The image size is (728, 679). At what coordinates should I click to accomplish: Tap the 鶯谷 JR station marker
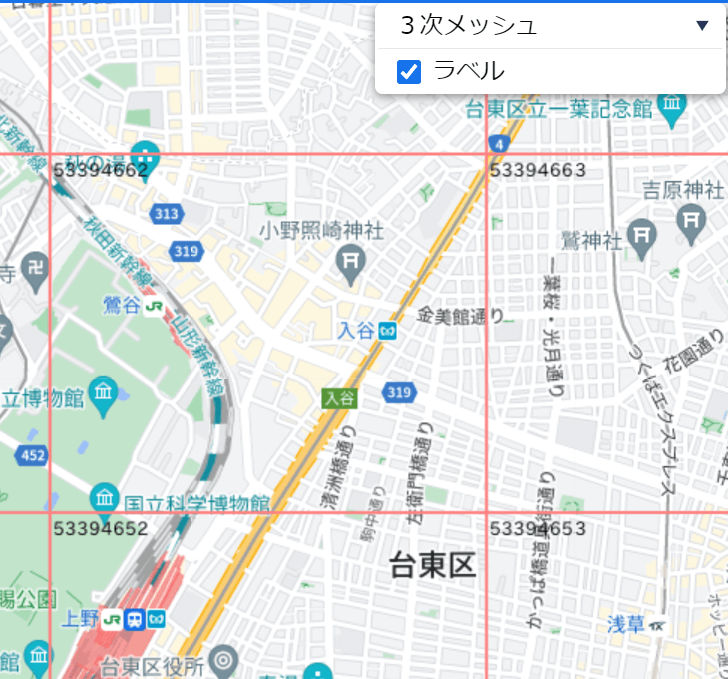(154, 304)
